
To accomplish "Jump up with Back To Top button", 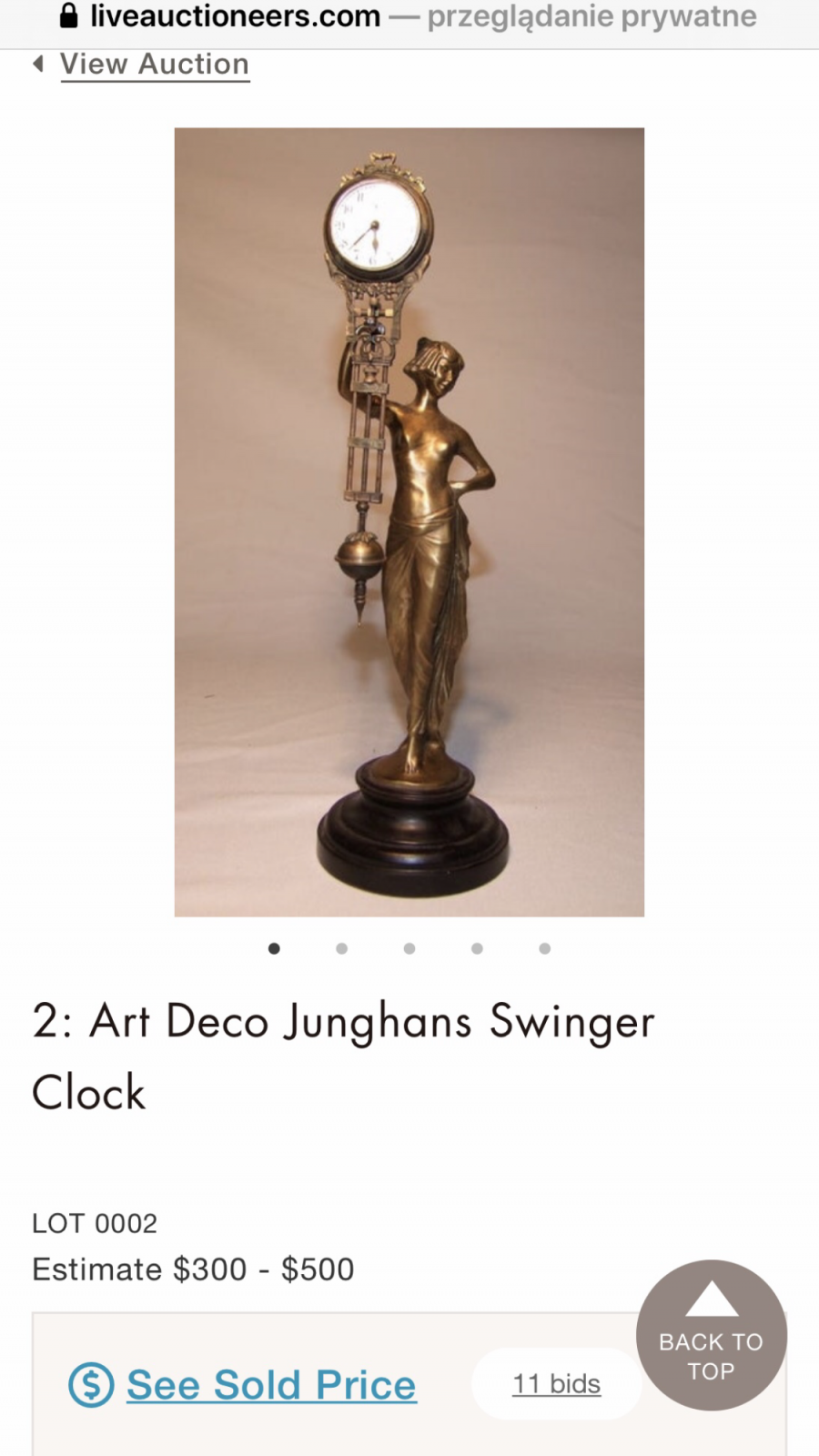I will [x=712, y=1335].
